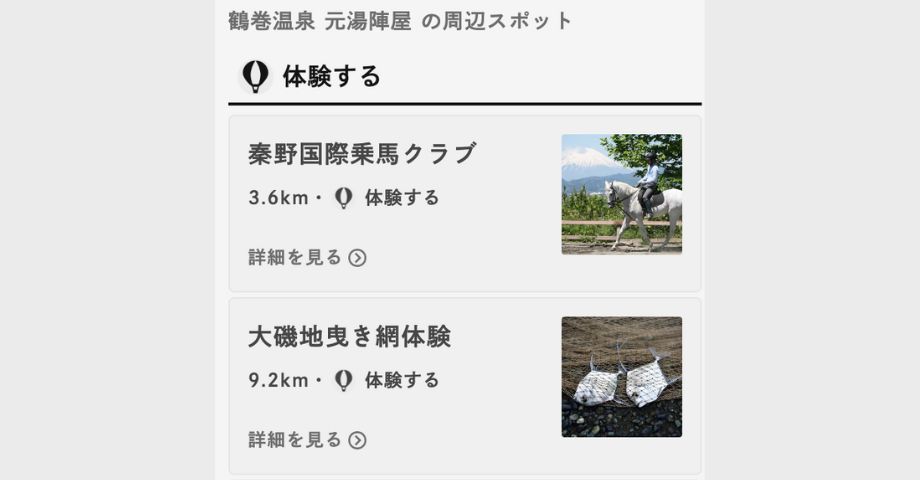View details link for 秦野国際乗馬クラブ
This screenshot has width=920, height=480.
tap(307, 258)
